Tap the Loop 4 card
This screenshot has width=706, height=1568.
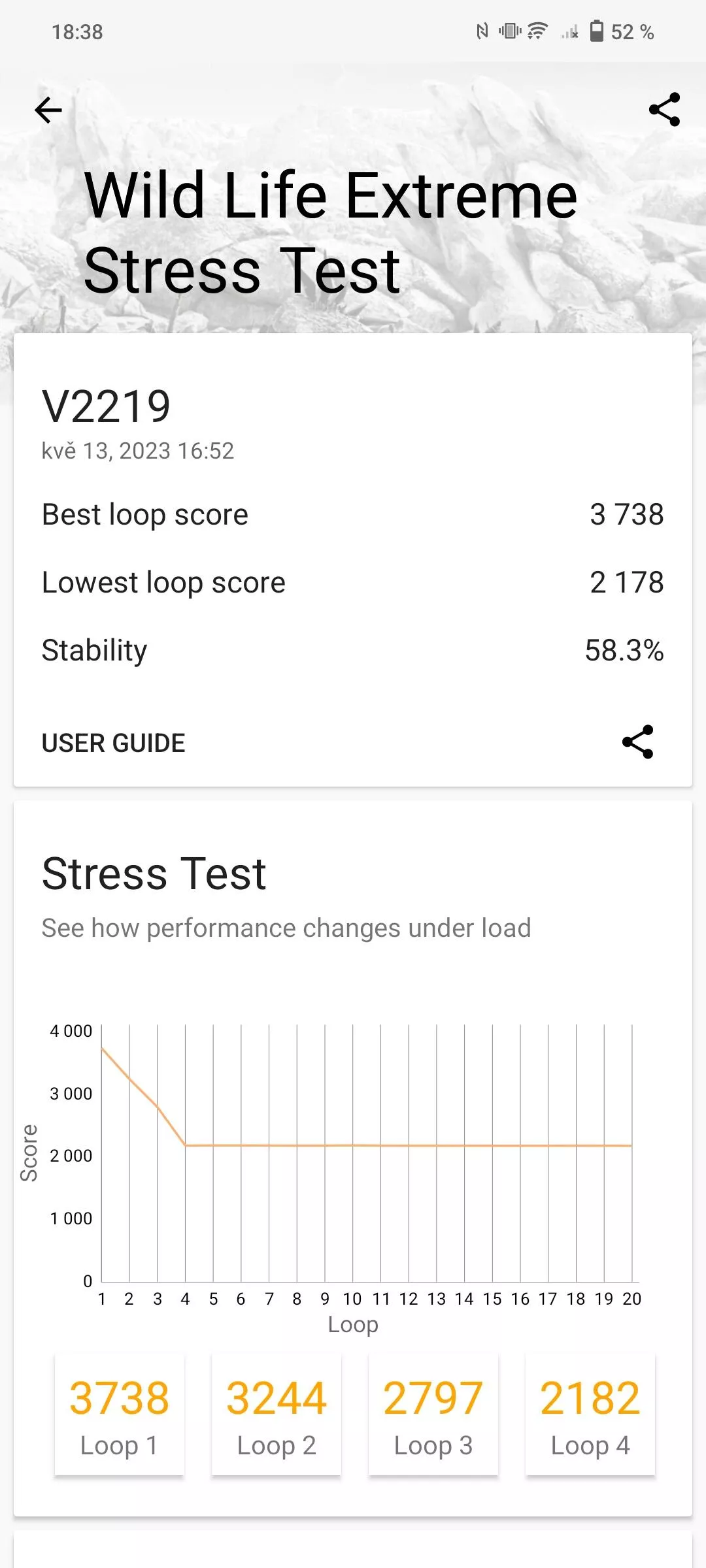(x=590, y=1416)
